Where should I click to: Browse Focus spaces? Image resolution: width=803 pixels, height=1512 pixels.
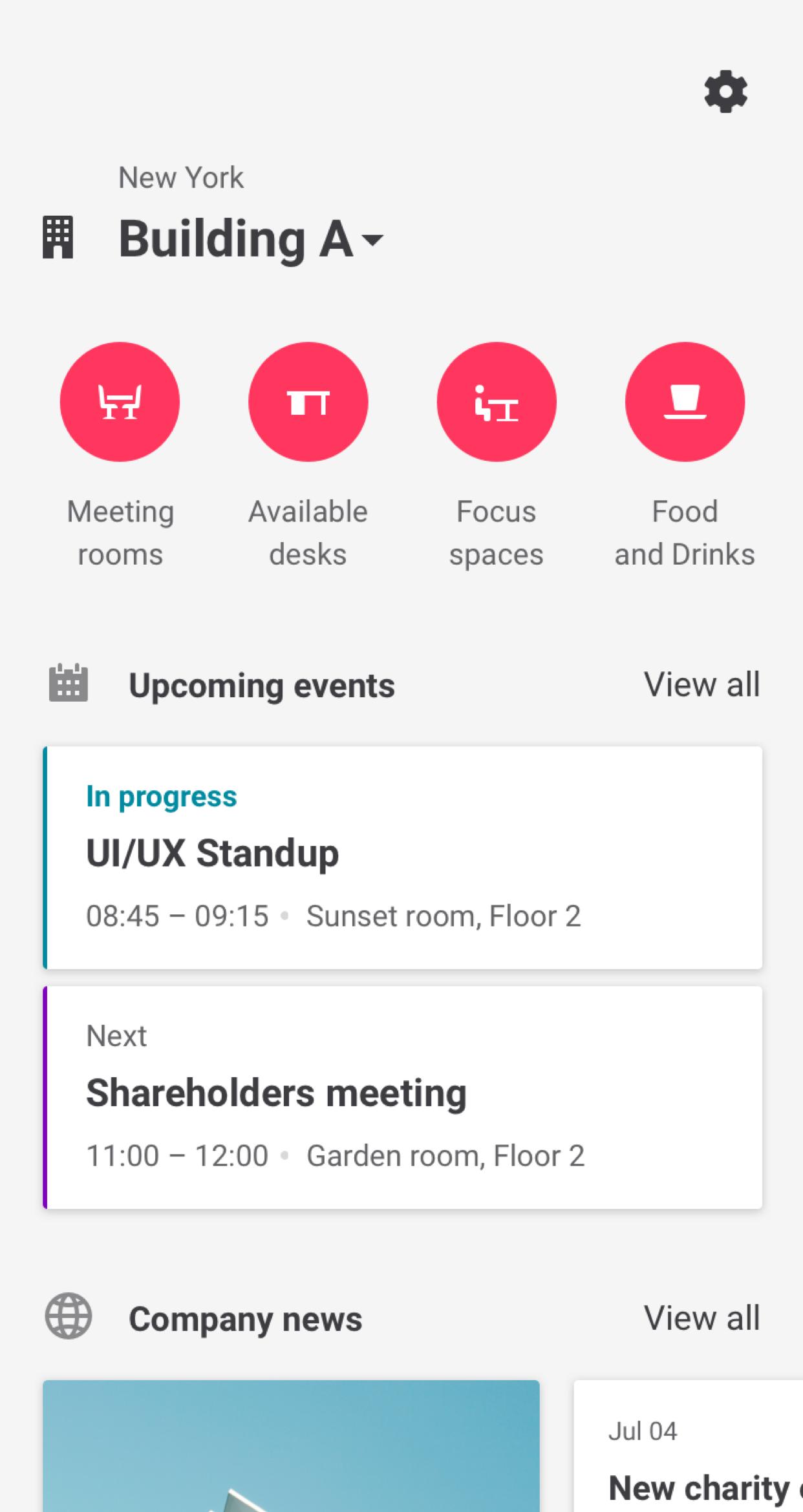(496, 402)
